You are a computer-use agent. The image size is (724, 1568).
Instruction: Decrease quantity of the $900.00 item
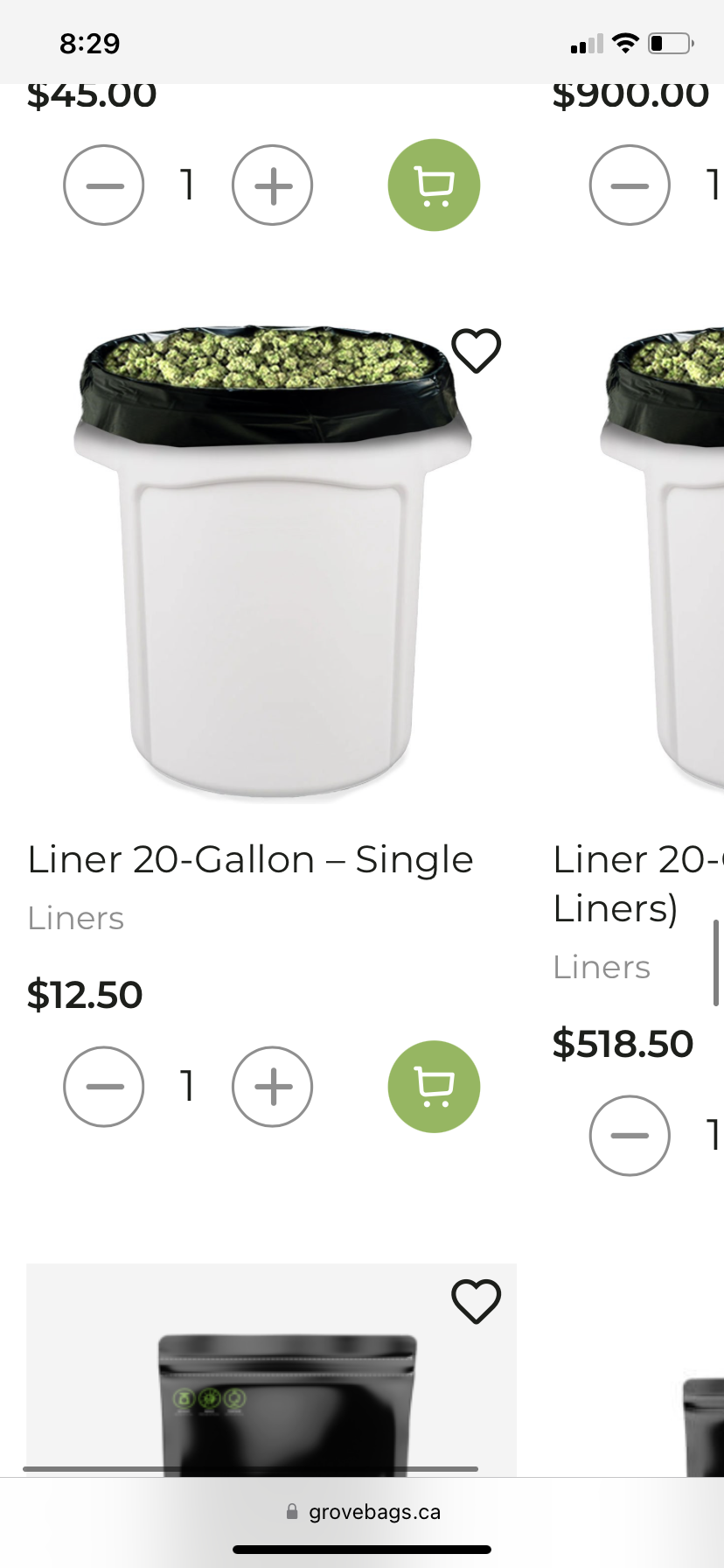click(x=630, y=185)
